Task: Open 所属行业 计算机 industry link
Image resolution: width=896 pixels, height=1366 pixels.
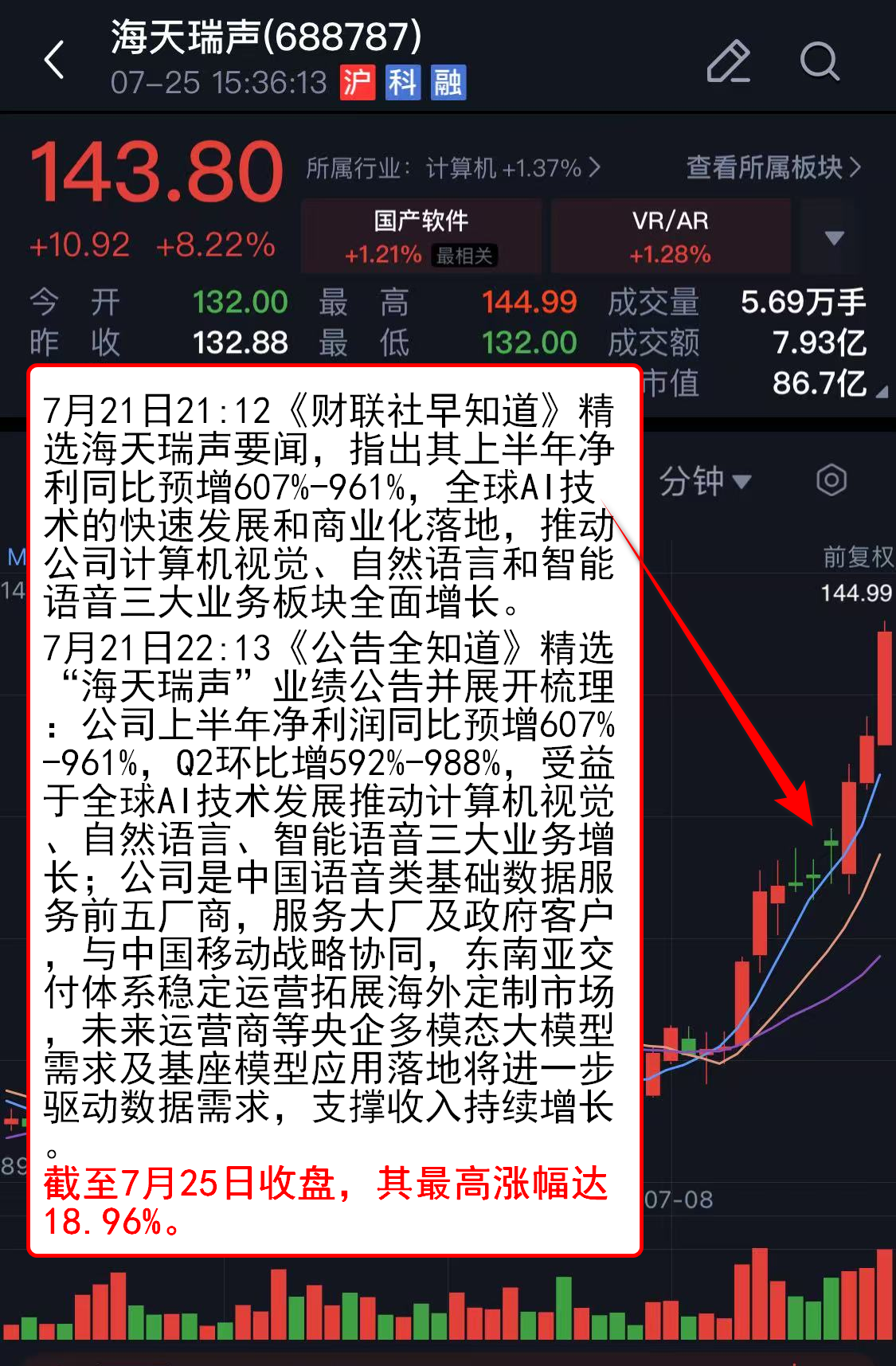Action: coord(452,168)
